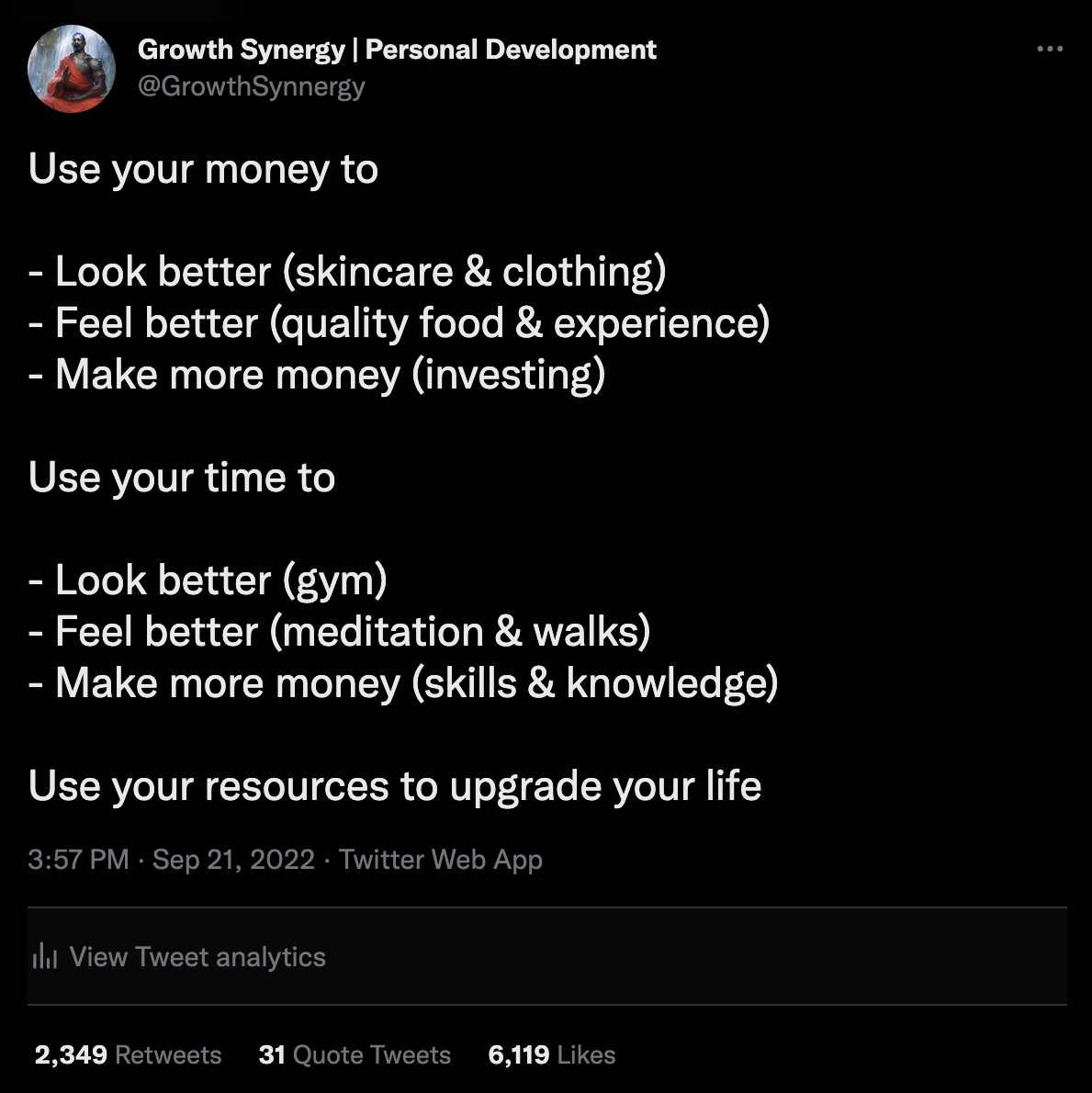Open Growth Synergy's profile picture
Viewport: 1092px width, 1093px height.
click(71, 69)
